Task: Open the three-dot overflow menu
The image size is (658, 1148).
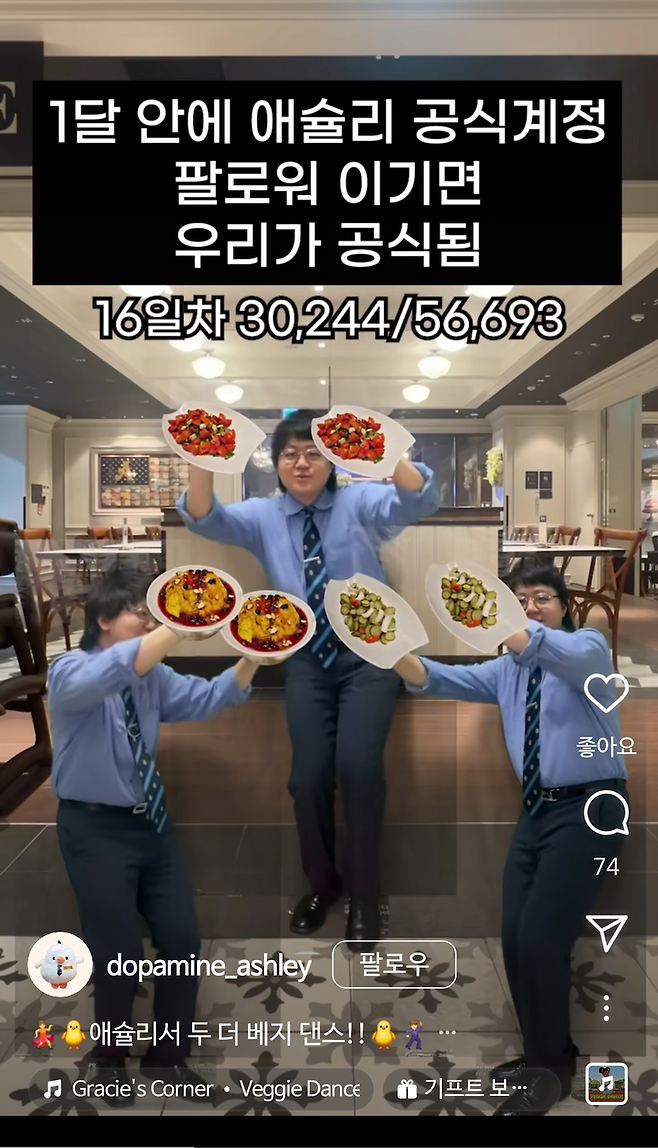Action: [606, 1007]
